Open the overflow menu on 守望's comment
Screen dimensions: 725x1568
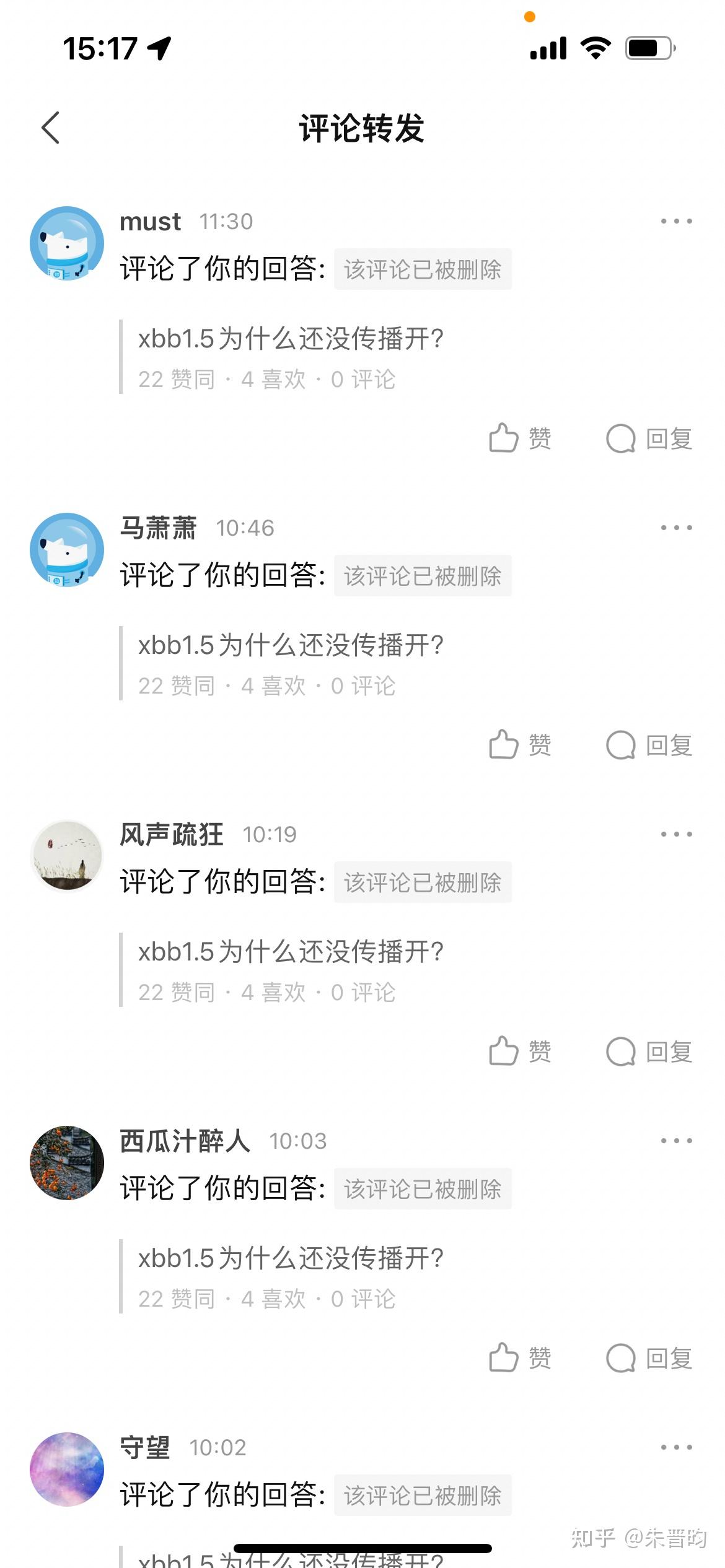(x=676, y=1447)
